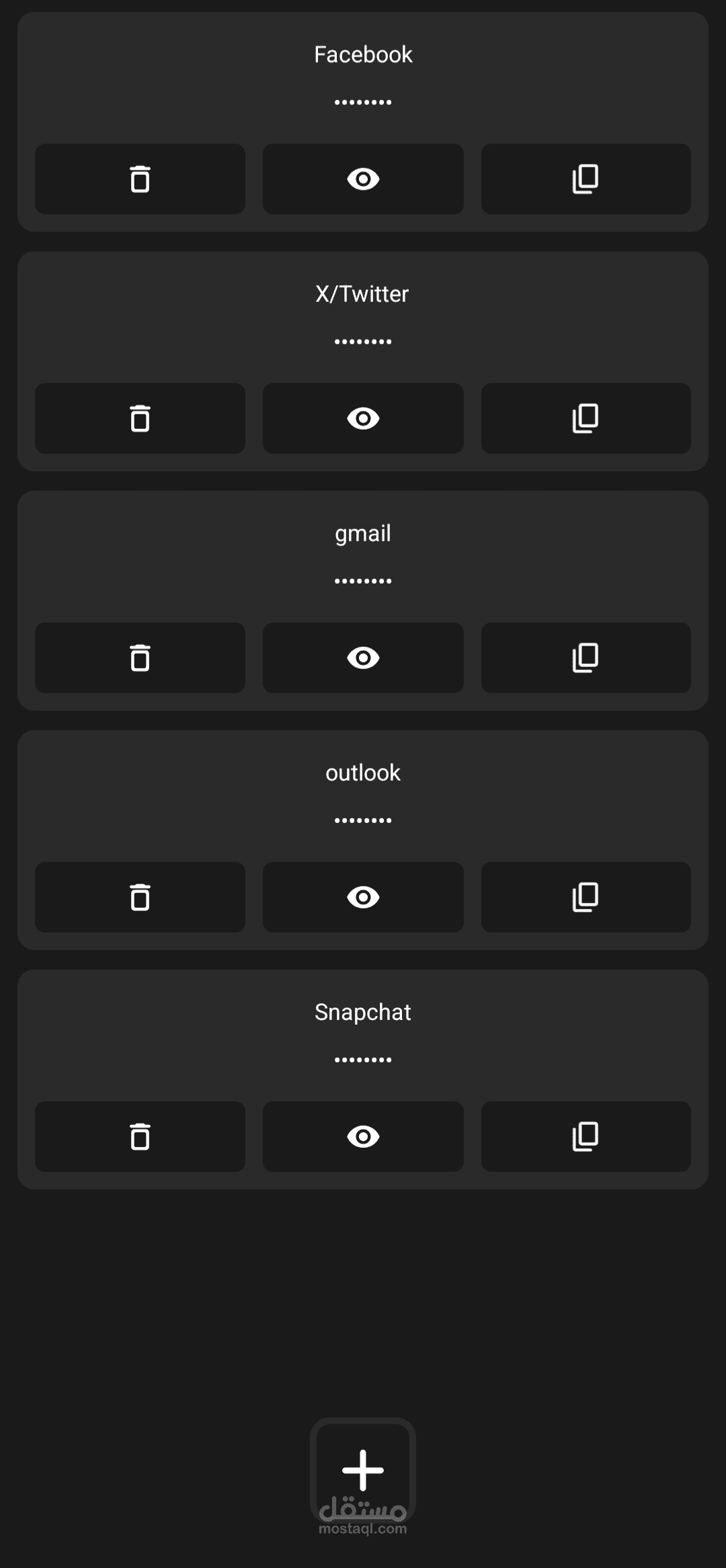The height and width of the screenshot is (1568, 726).
Task: Copy the Facebook password
Action: point(586,179)
